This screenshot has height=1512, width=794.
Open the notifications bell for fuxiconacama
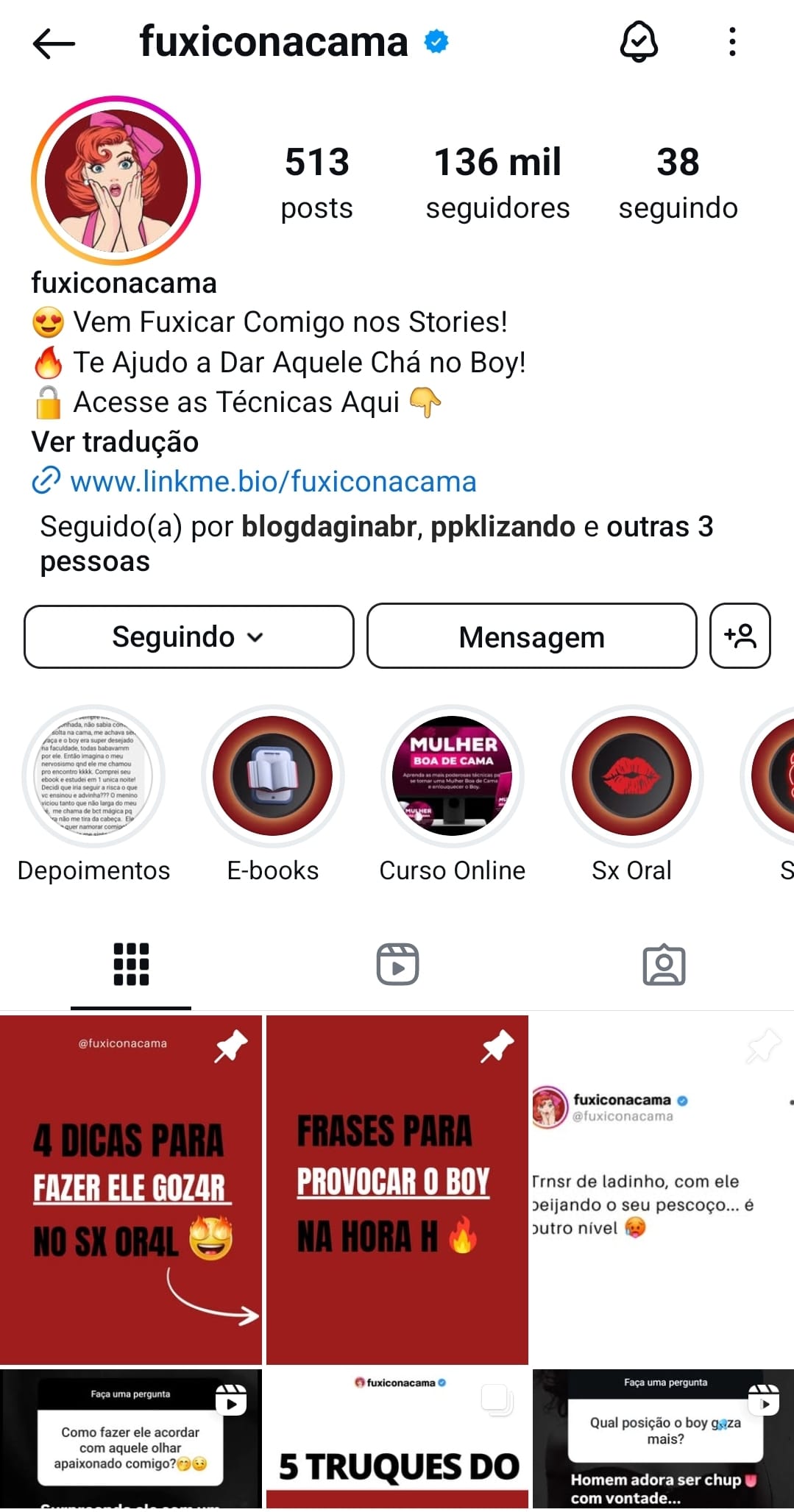tap(638, 42)
